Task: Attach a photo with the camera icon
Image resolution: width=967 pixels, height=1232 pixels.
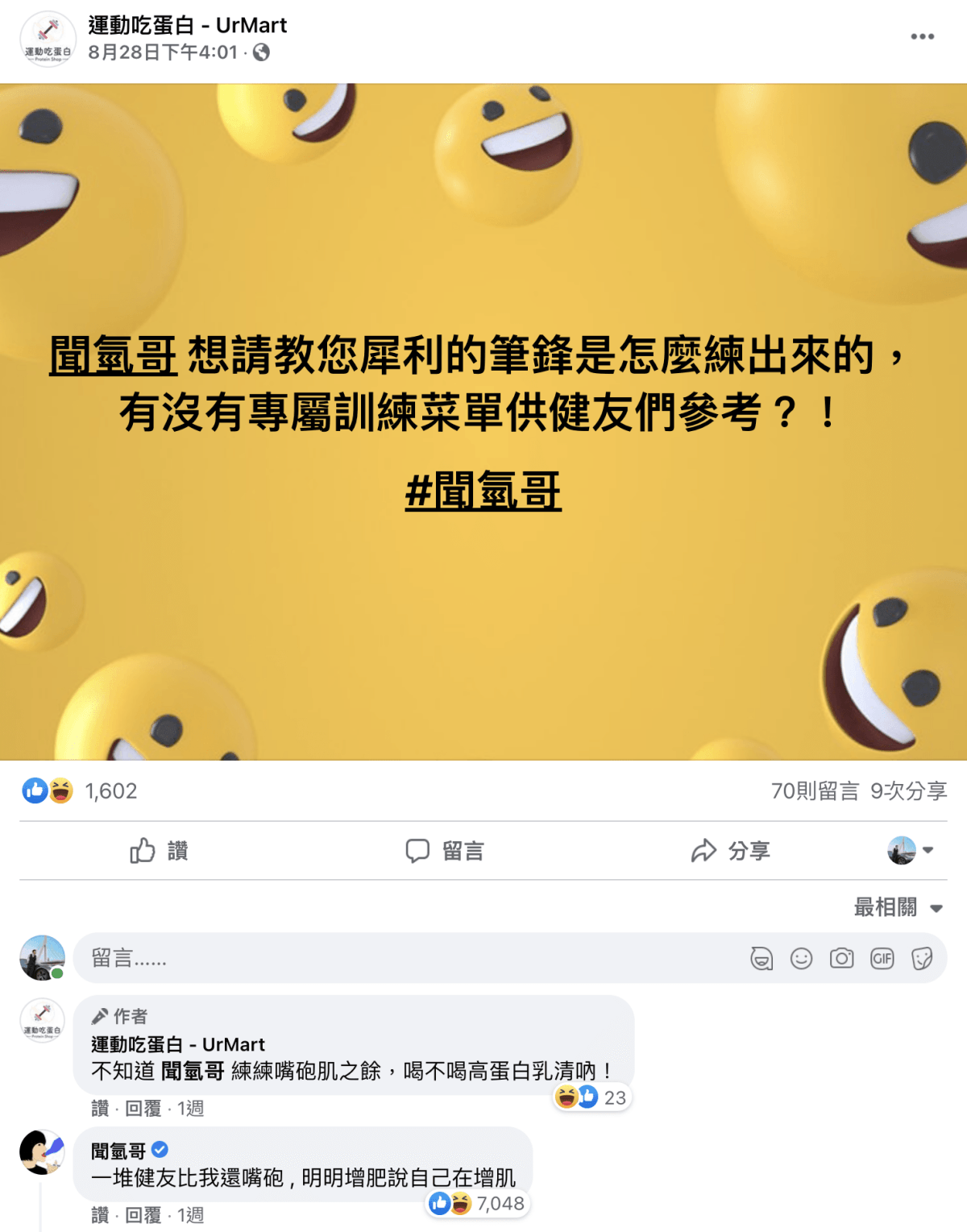Action: click(841, 958)
